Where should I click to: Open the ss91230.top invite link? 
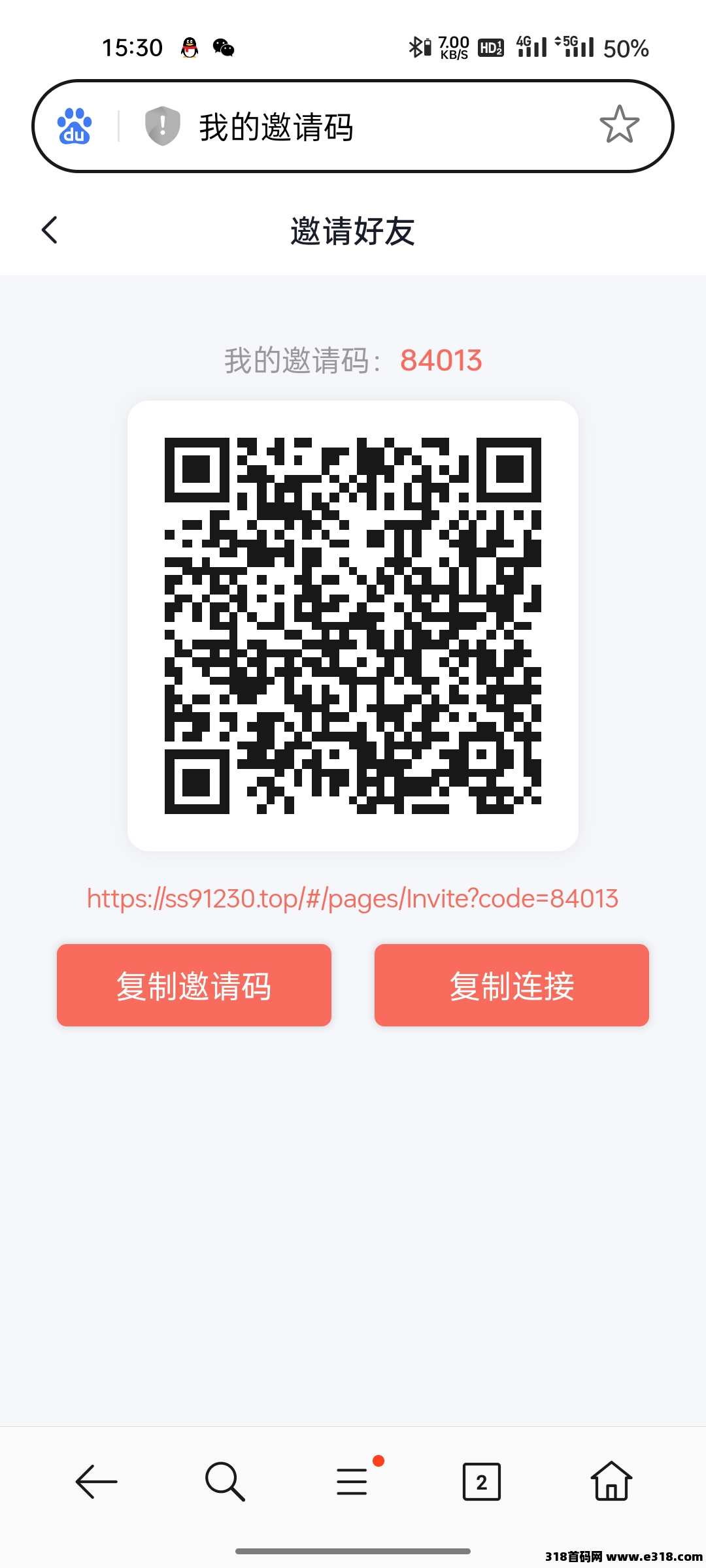click(x=352, y=899)
